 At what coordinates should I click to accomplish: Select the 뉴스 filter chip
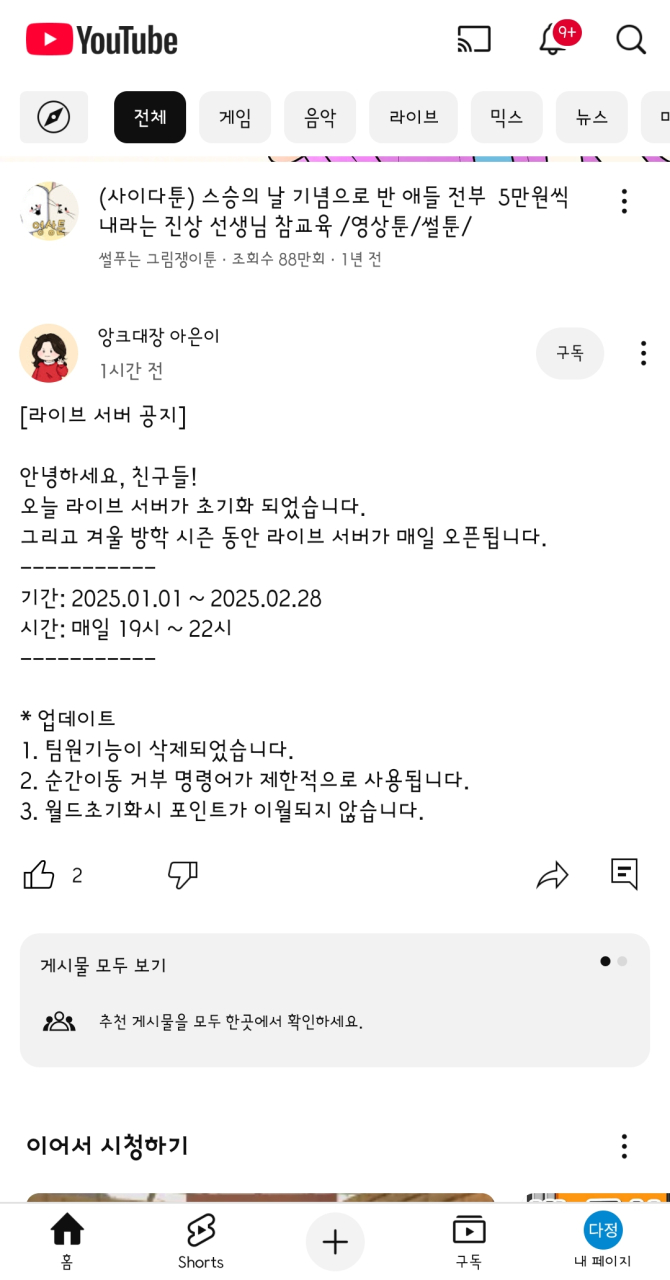coord(591,117)
